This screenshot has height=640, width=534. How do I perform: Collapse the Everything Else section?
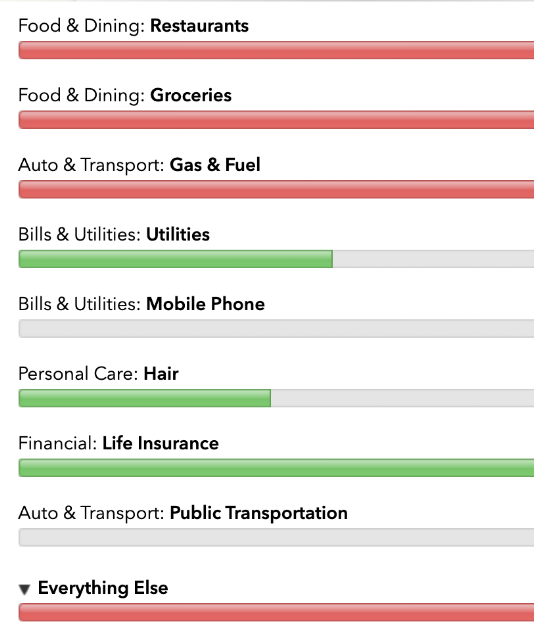coord(24,589)
